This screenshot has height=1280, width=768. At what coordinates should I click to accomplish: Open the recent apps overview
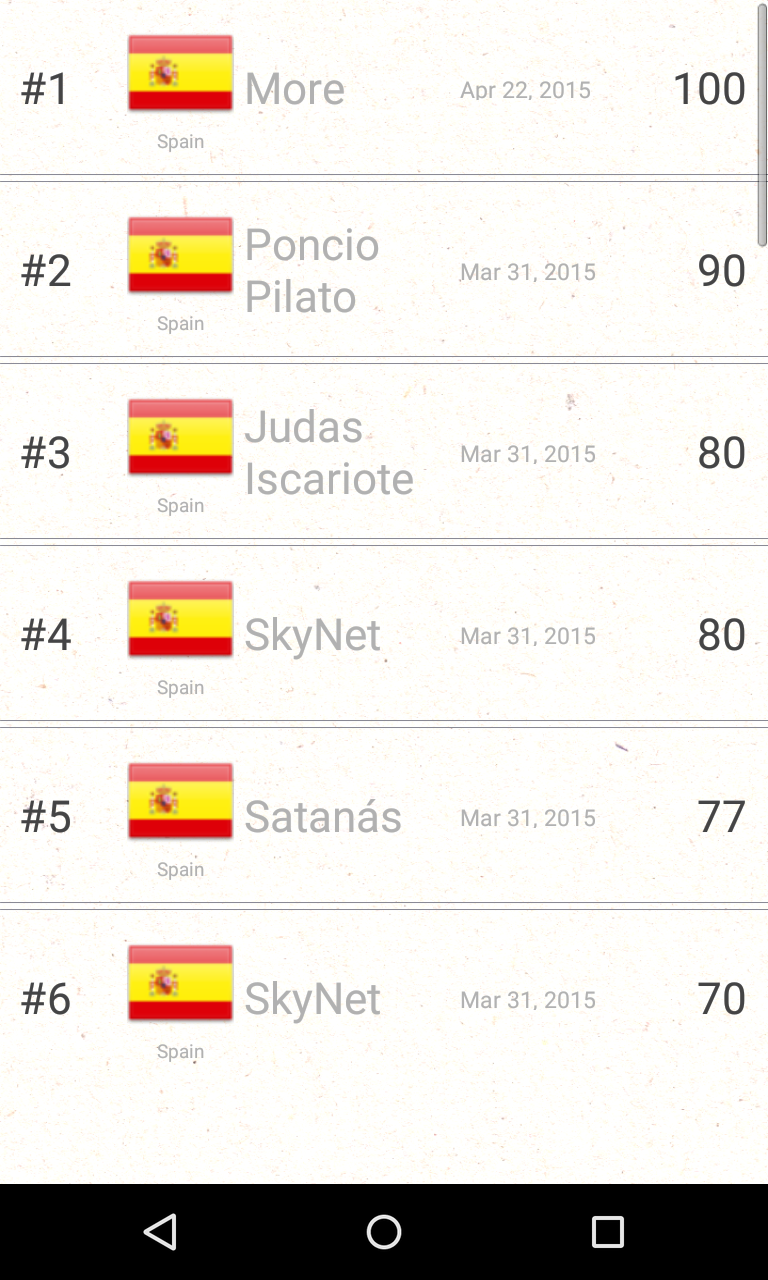pyautogui.click(x=607, y=1232)
